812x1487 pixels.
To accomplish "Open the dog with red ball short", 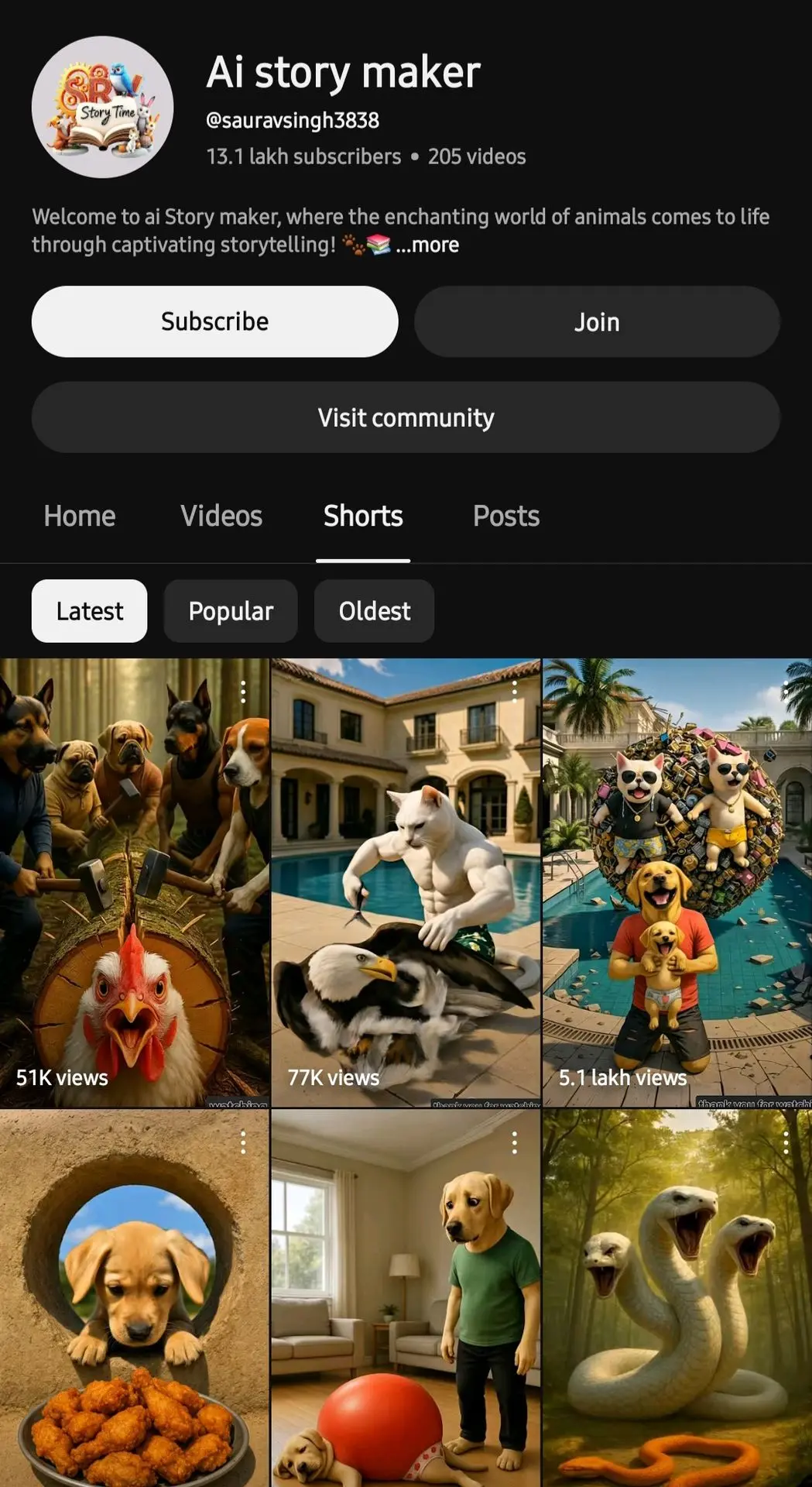I will tap(406, 1301).
